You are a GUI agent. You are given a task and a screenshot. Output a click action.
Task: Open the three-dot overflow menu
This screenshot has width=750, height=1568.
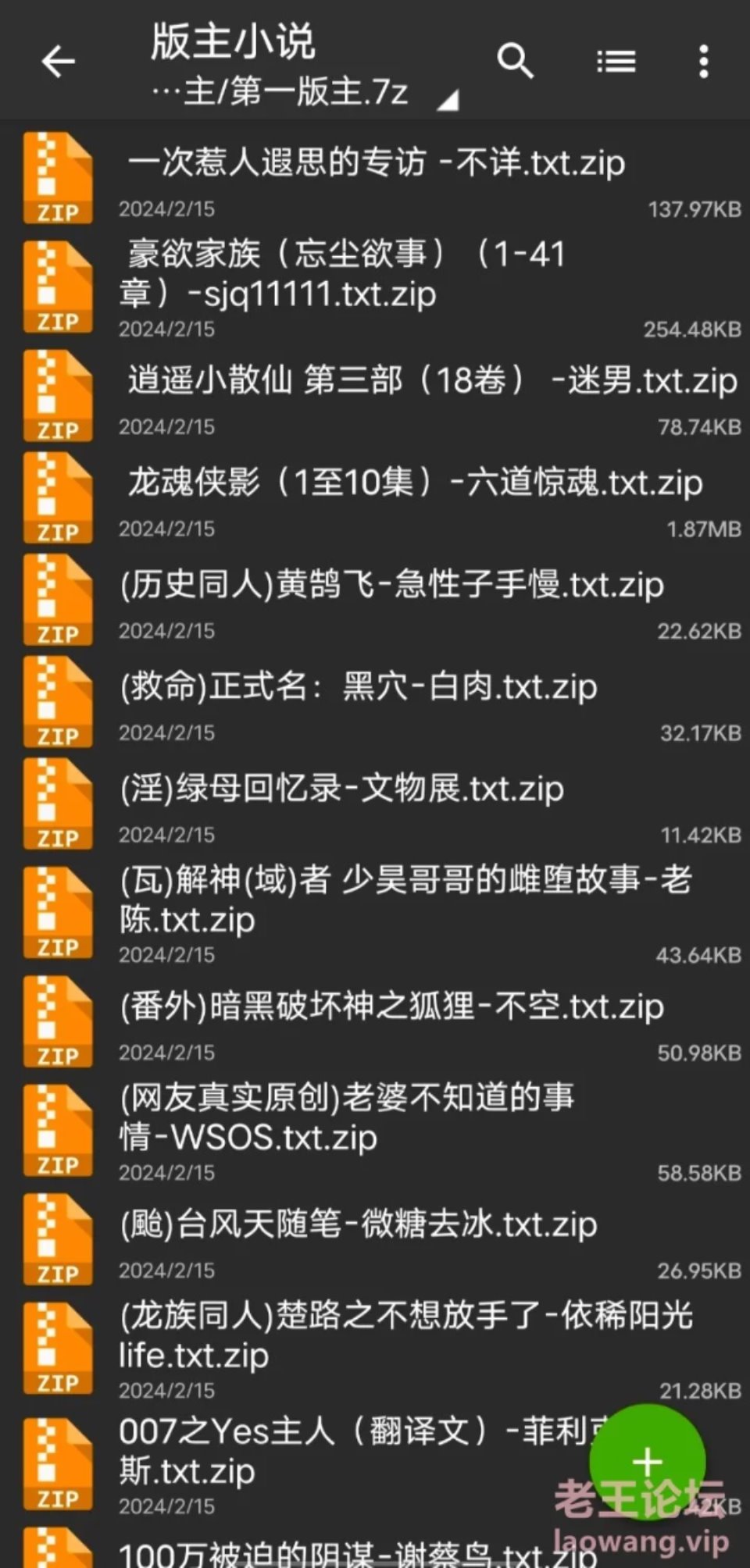pos(704,61)
